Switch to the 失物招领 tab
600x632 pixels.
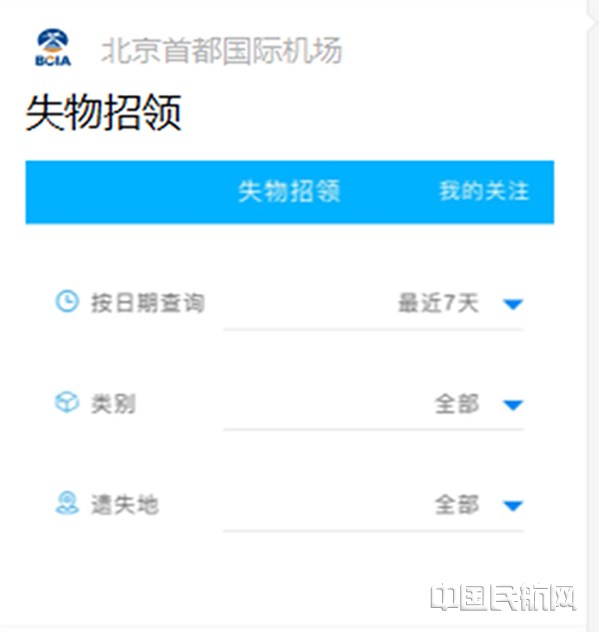click(x=289, y=192)
